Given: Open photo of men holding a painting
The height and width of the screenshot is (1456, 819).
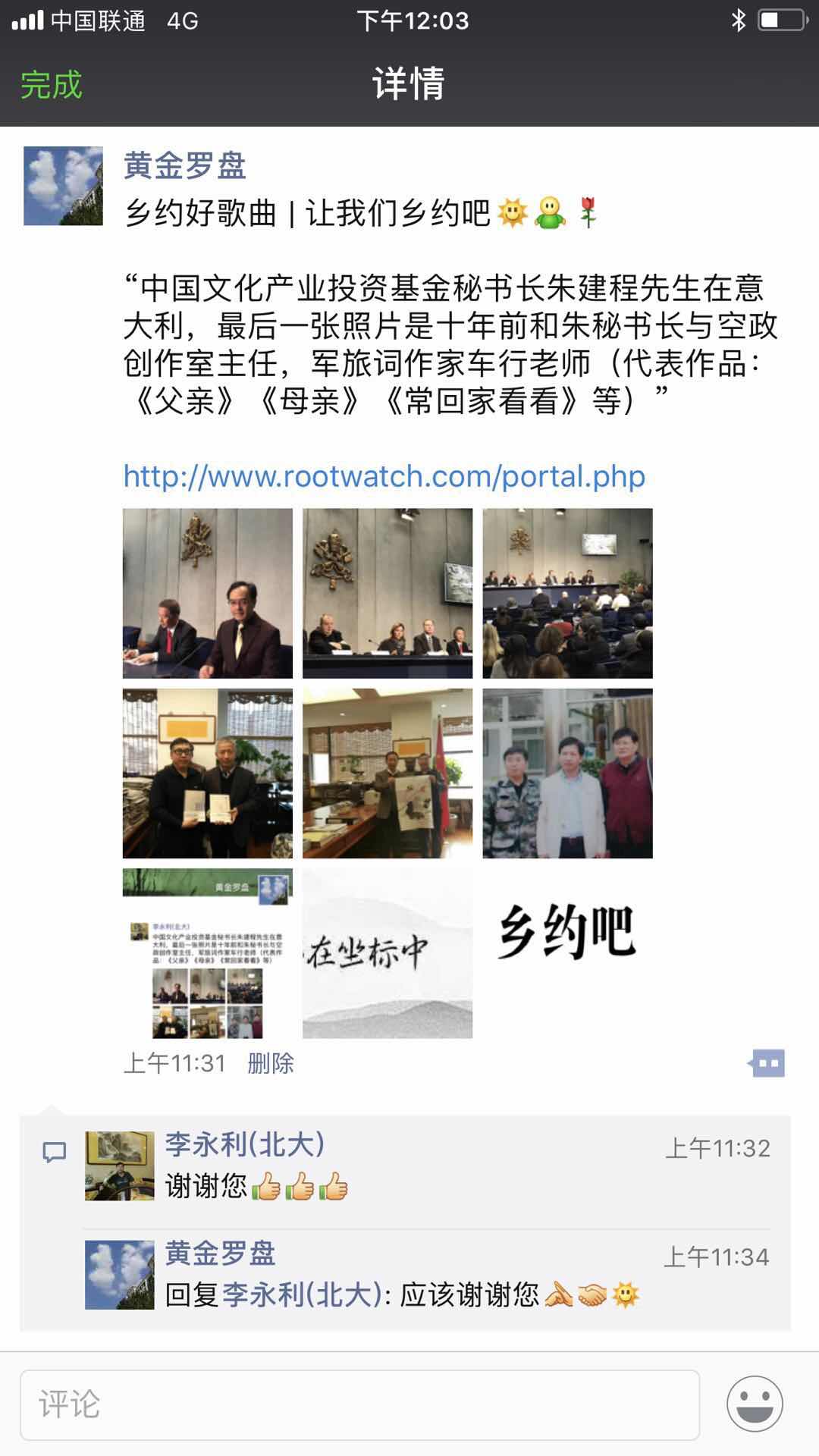Looking at the screenshot, I should [x=387, y=773].
